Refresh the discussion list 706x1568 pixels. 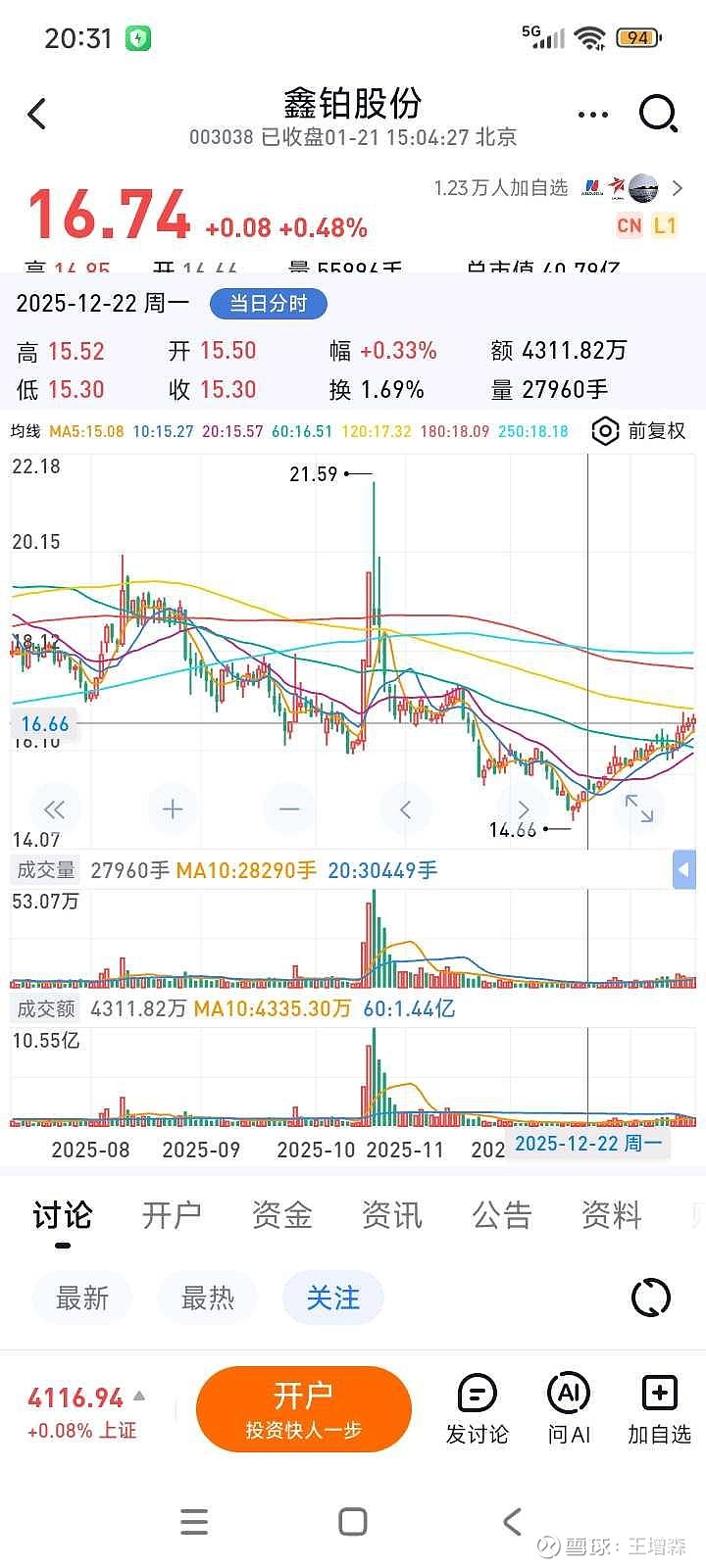pyautogui.click(x=650, y=1298)
